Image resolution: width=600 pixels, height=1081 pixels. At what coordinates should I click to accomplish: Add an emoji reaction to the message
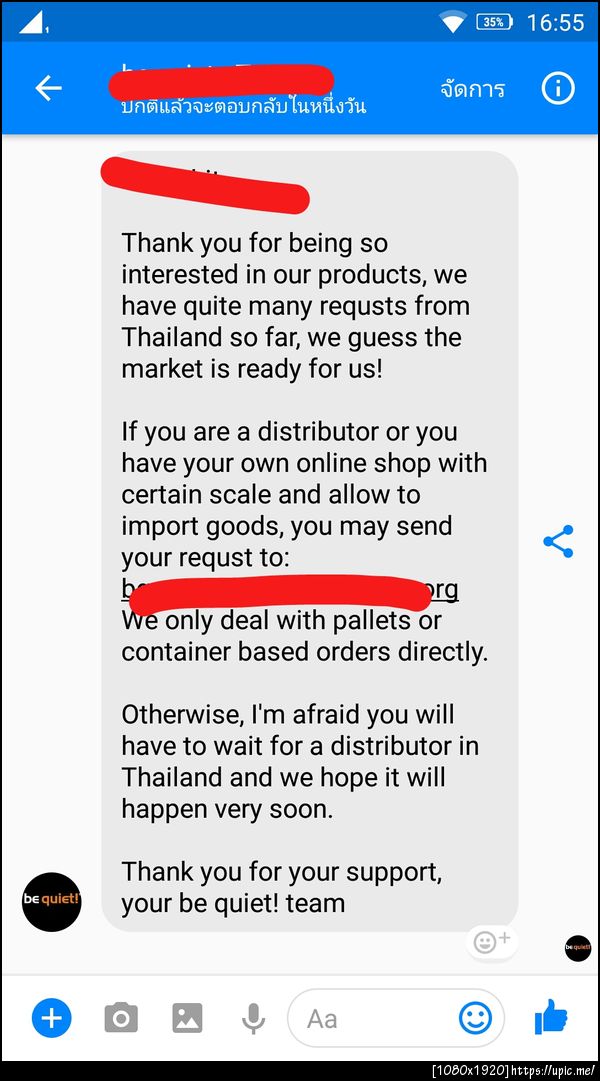492,941
